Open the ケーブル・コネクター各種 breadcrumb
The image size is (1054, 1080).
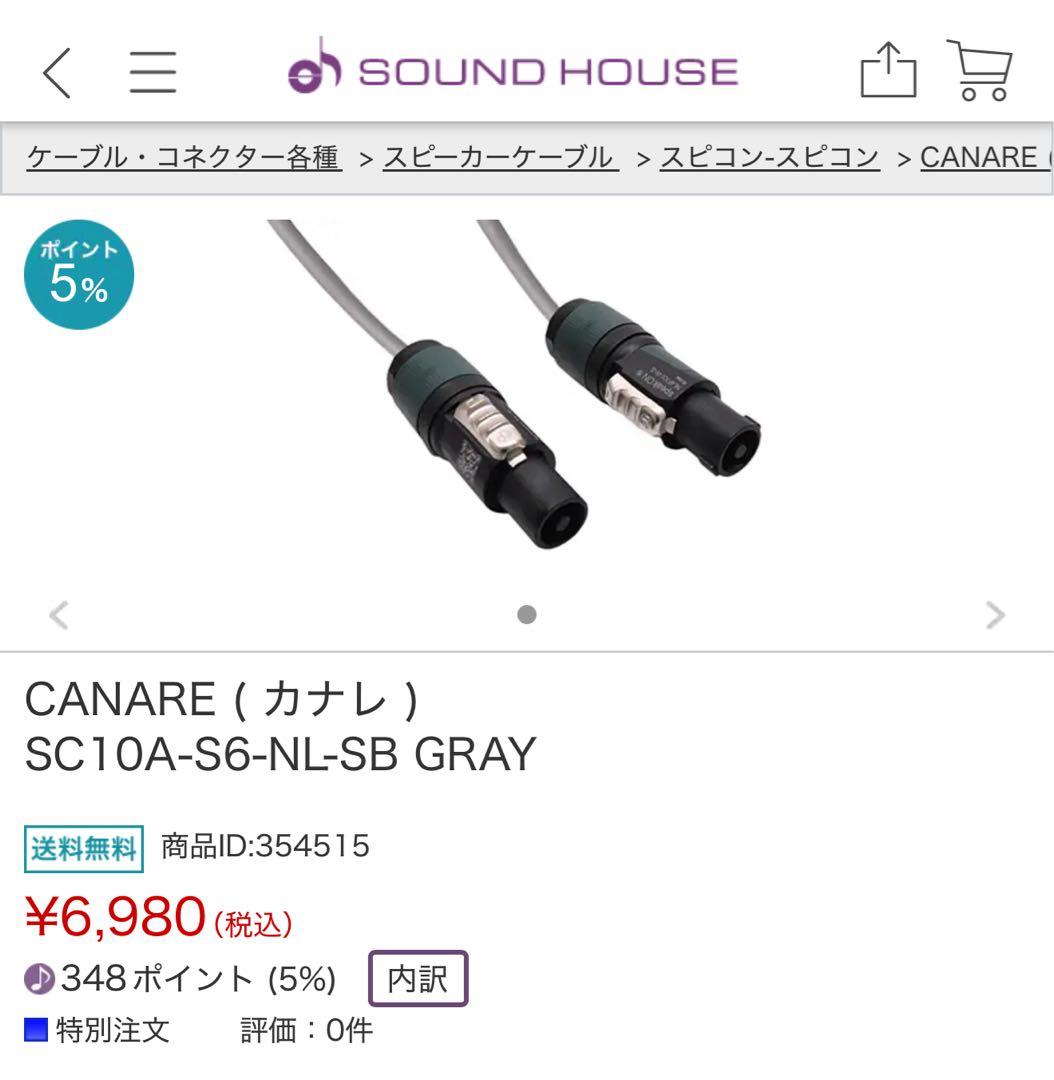185,158
